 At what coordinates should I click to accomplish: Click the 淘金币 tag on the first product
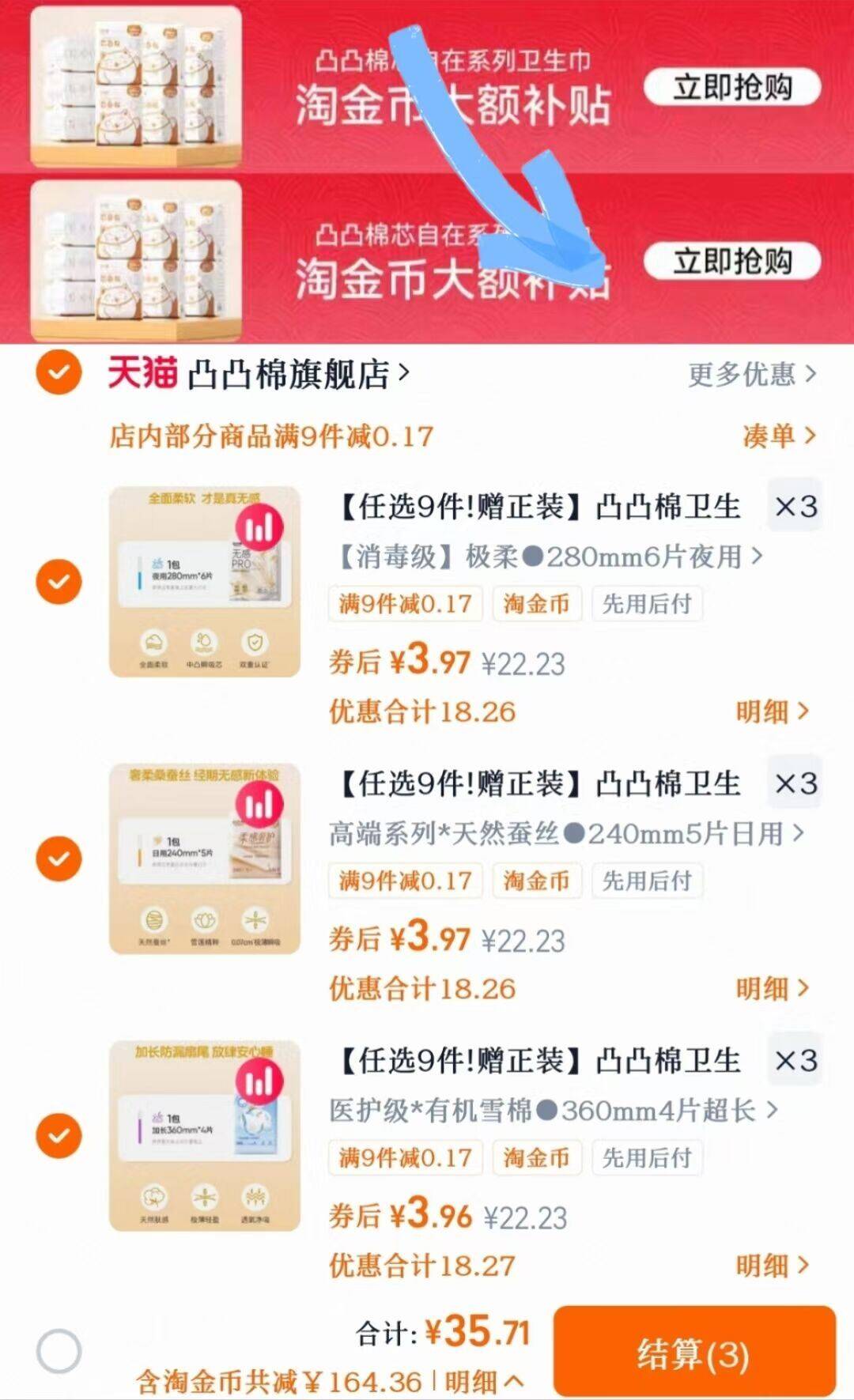coord(537,604)
